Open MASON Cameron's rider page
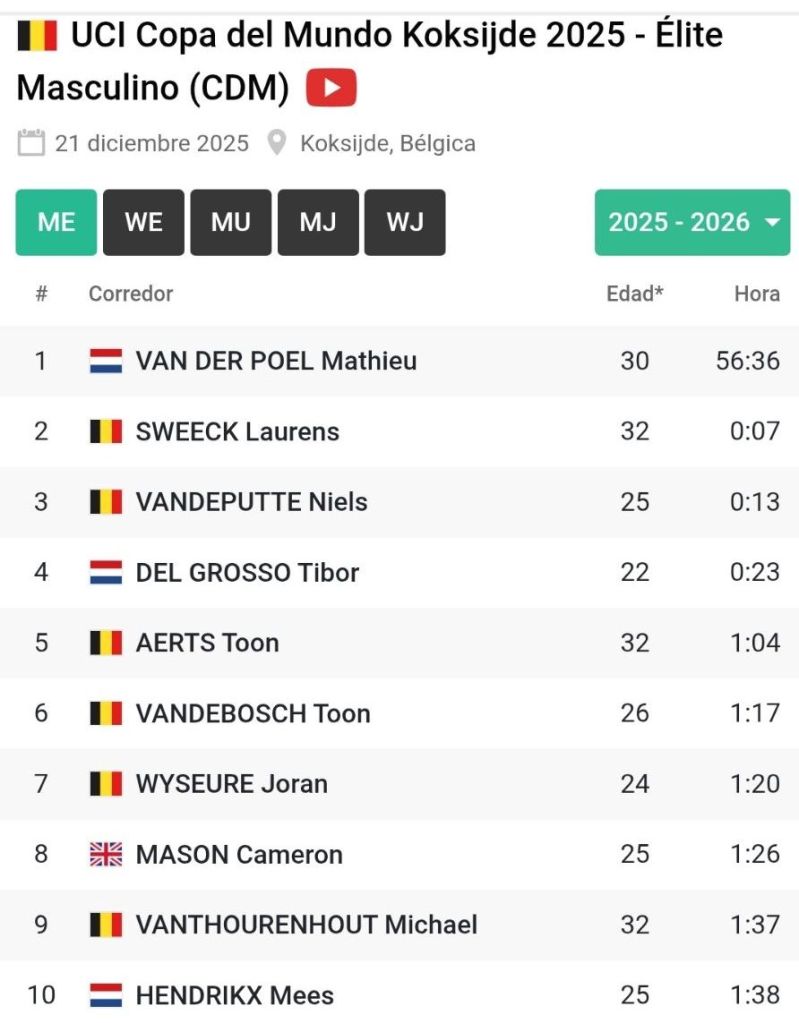The width and height of the screenshot is (799, 1023). tap(239, 855)
